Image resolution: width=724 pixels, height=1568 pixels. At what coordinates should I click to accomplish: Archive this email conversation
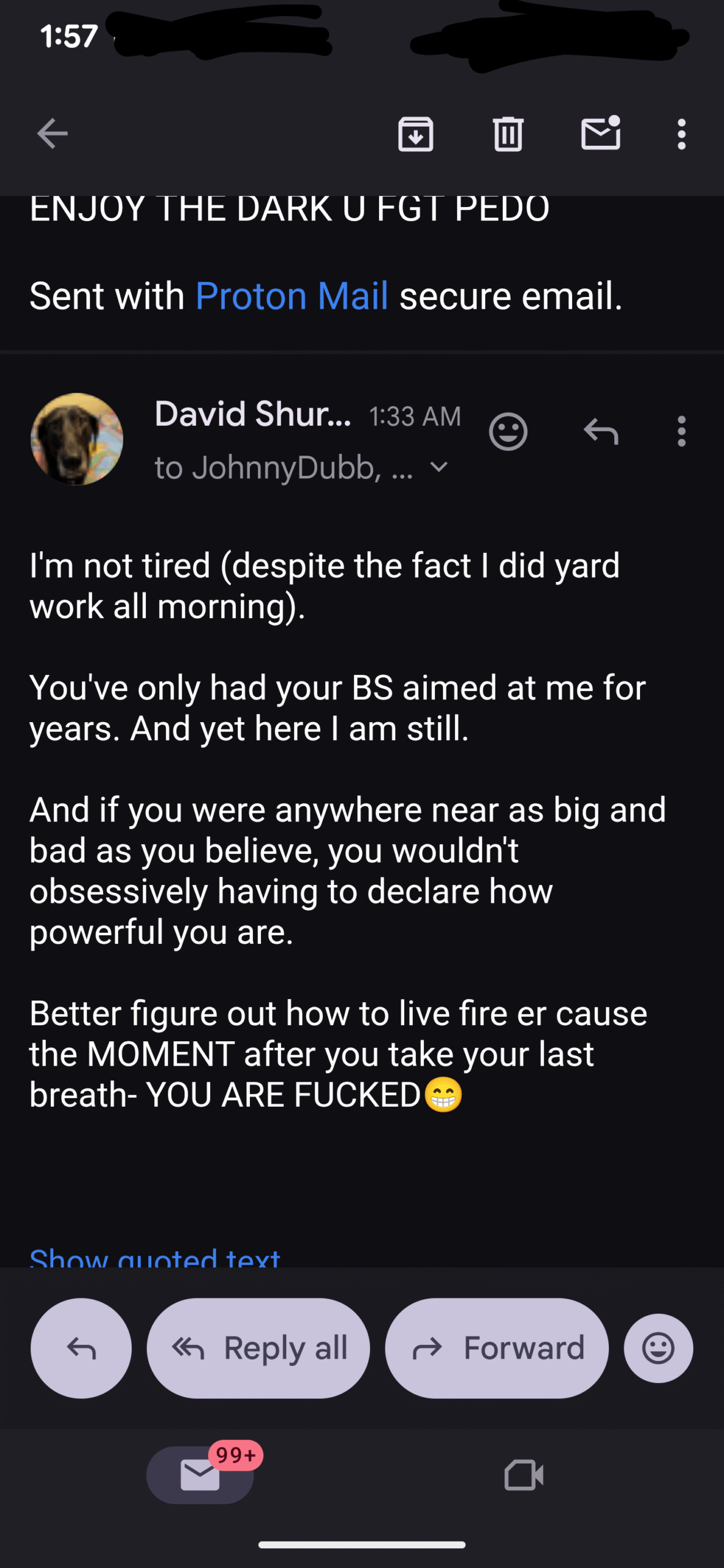(x=415, y=134)
